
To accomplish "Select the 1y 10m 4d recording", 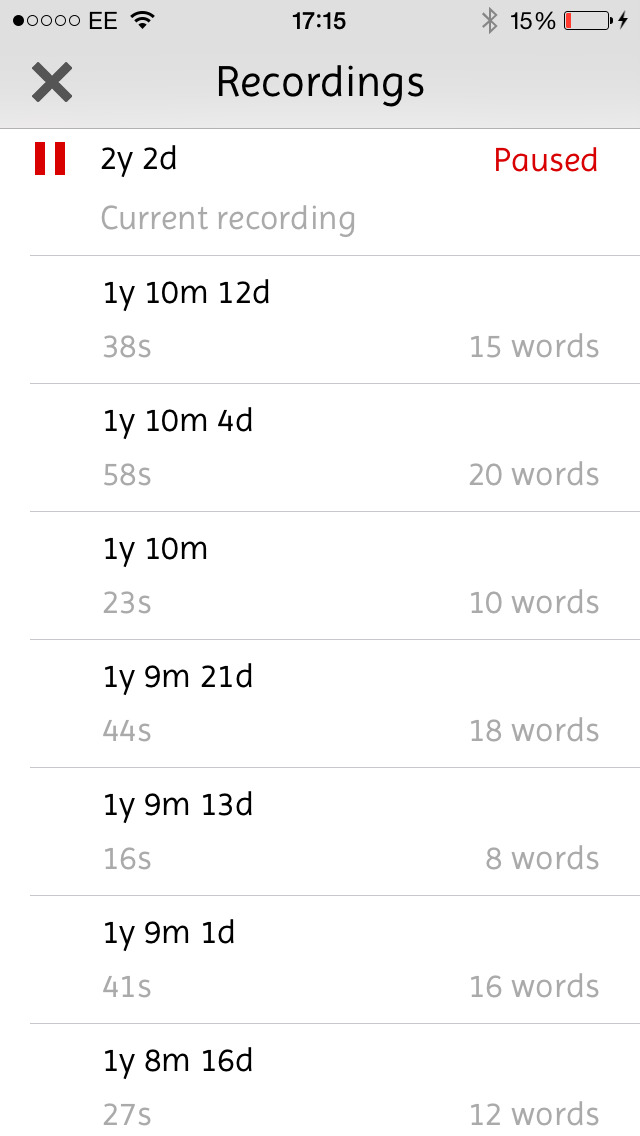I will point(320,448).
